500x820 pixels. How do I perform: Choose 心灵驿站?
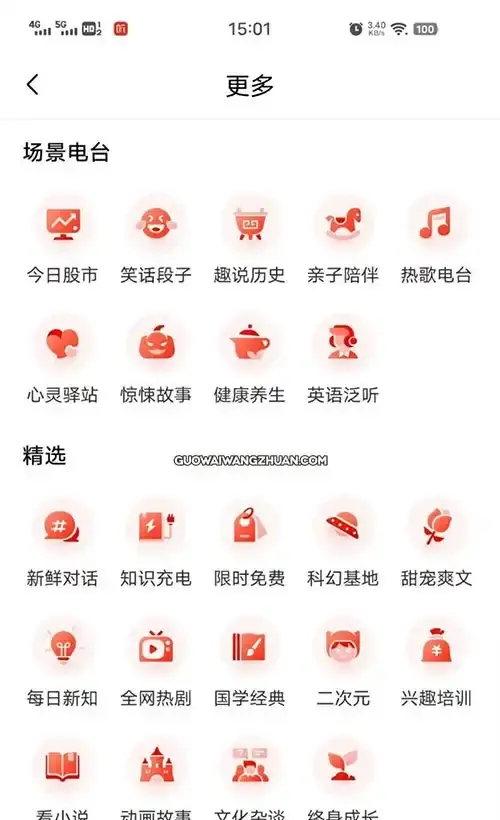[x=62, y=363]
